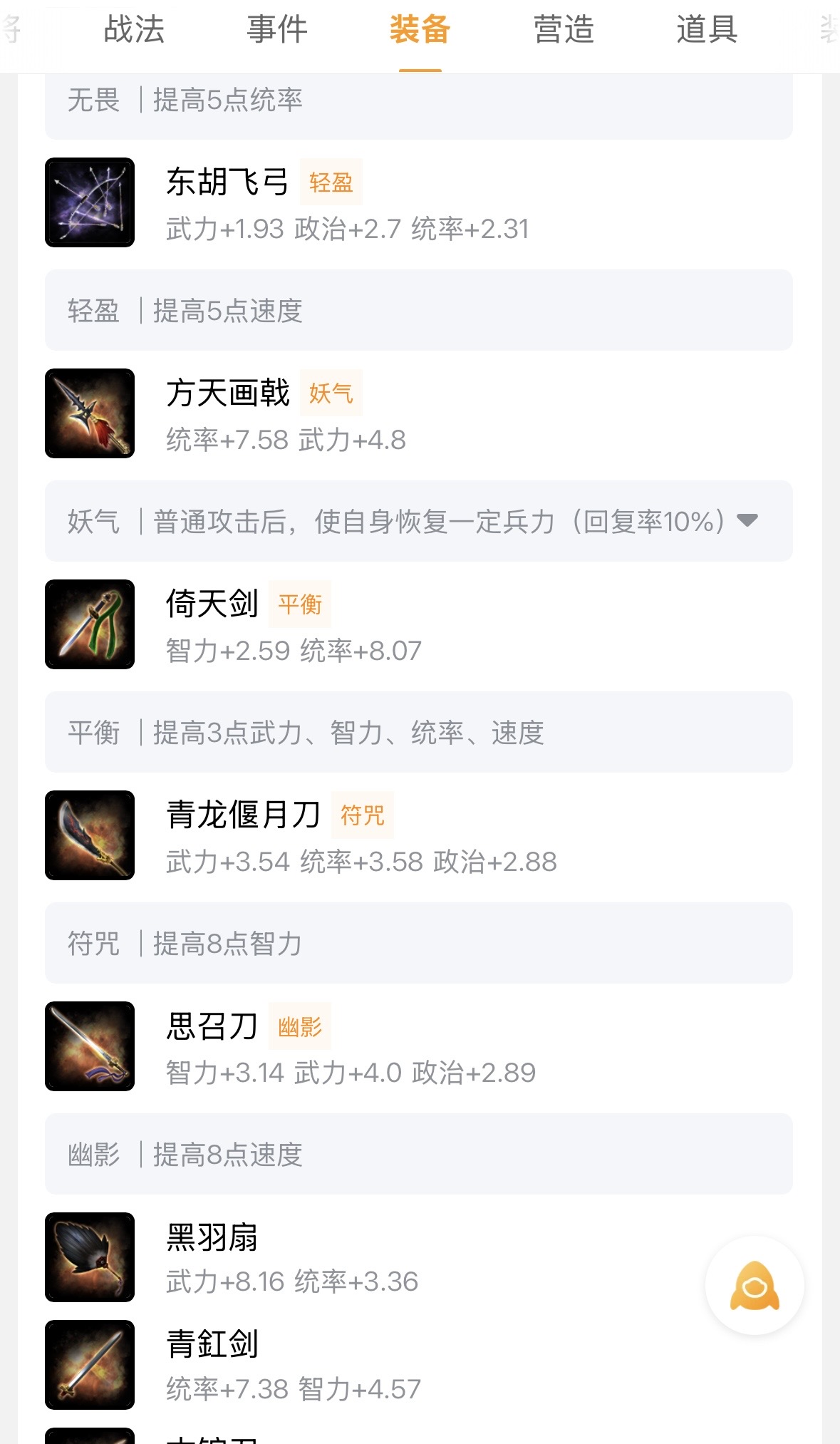View the 思召刀 equipment details
Image resolution: width=840 pixels, height=1444 pixels.
[x=212, y=1026]
